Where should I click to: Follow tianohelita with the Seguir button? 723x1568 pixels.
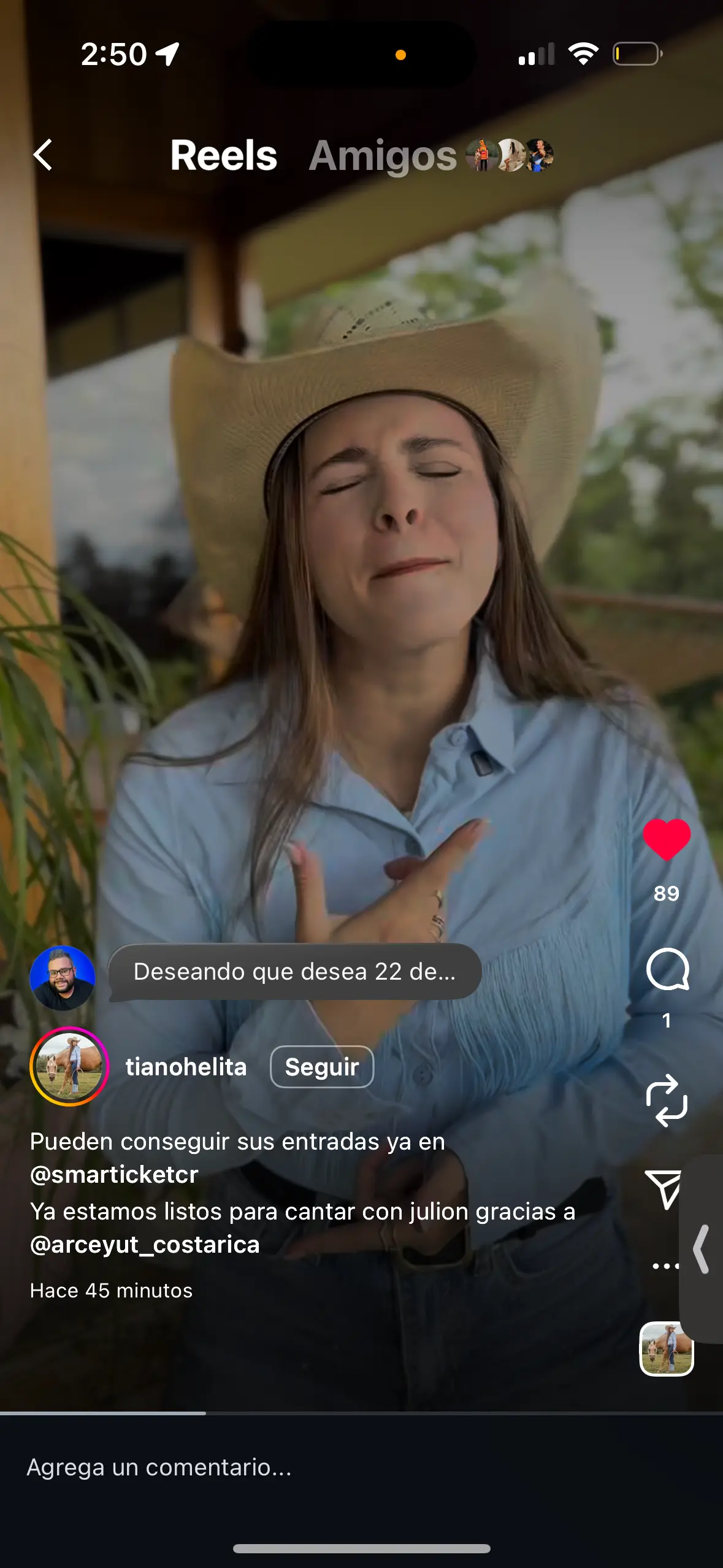tap(322, 1067)
